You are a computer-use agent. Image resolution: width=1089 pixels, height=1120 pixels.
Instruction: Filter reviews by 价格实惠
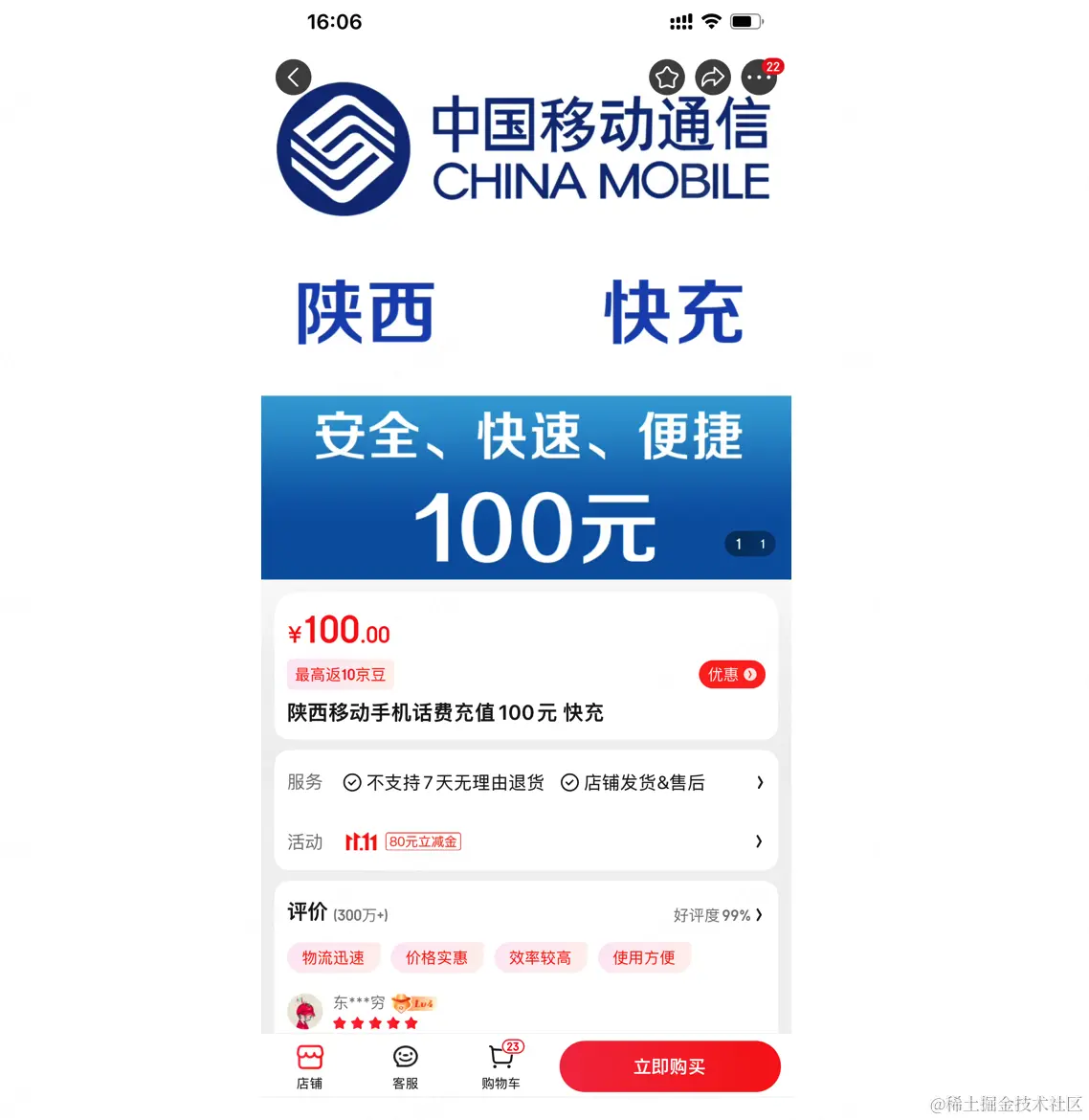(x=436, y=957)
